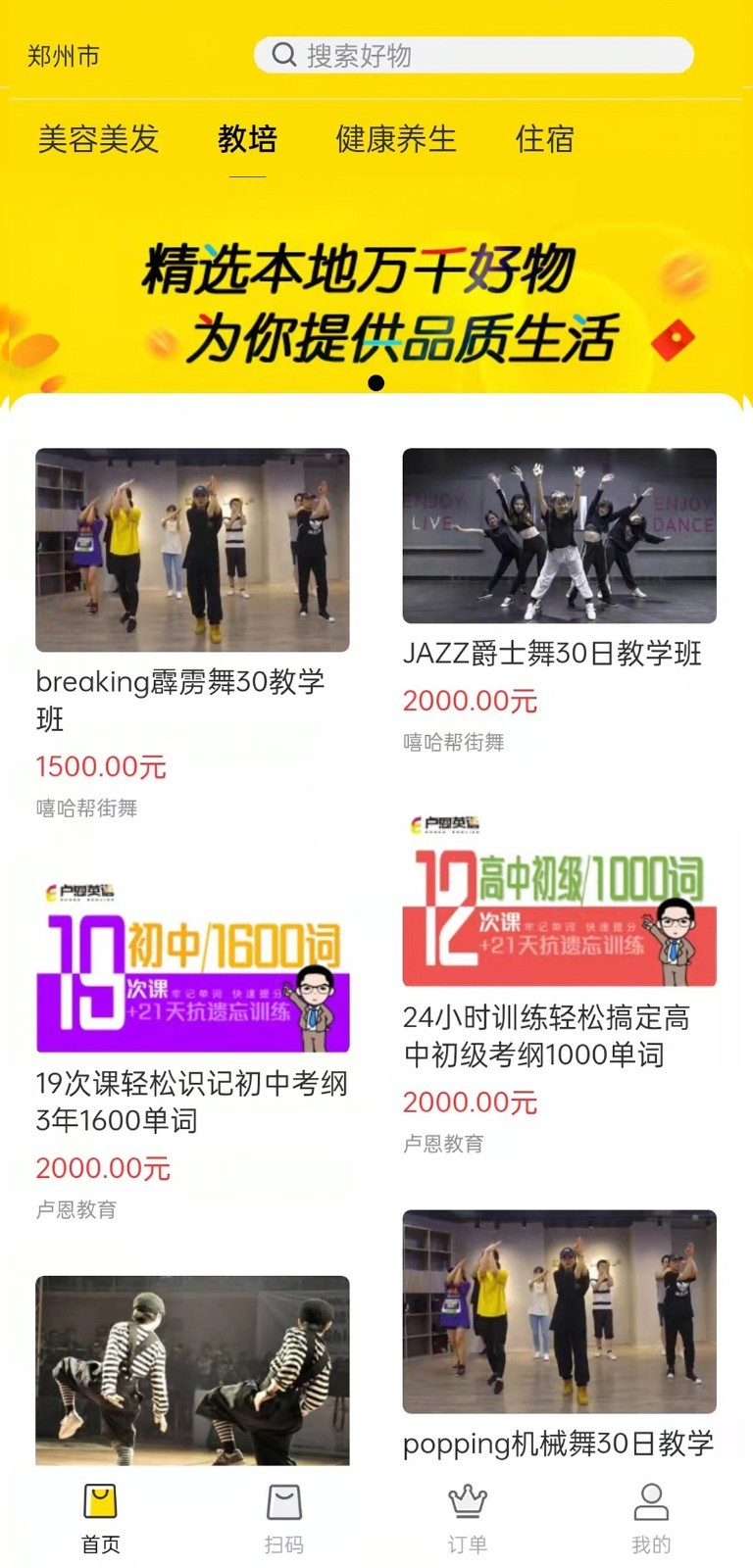Select the 教培 category tab

point(247,139)
